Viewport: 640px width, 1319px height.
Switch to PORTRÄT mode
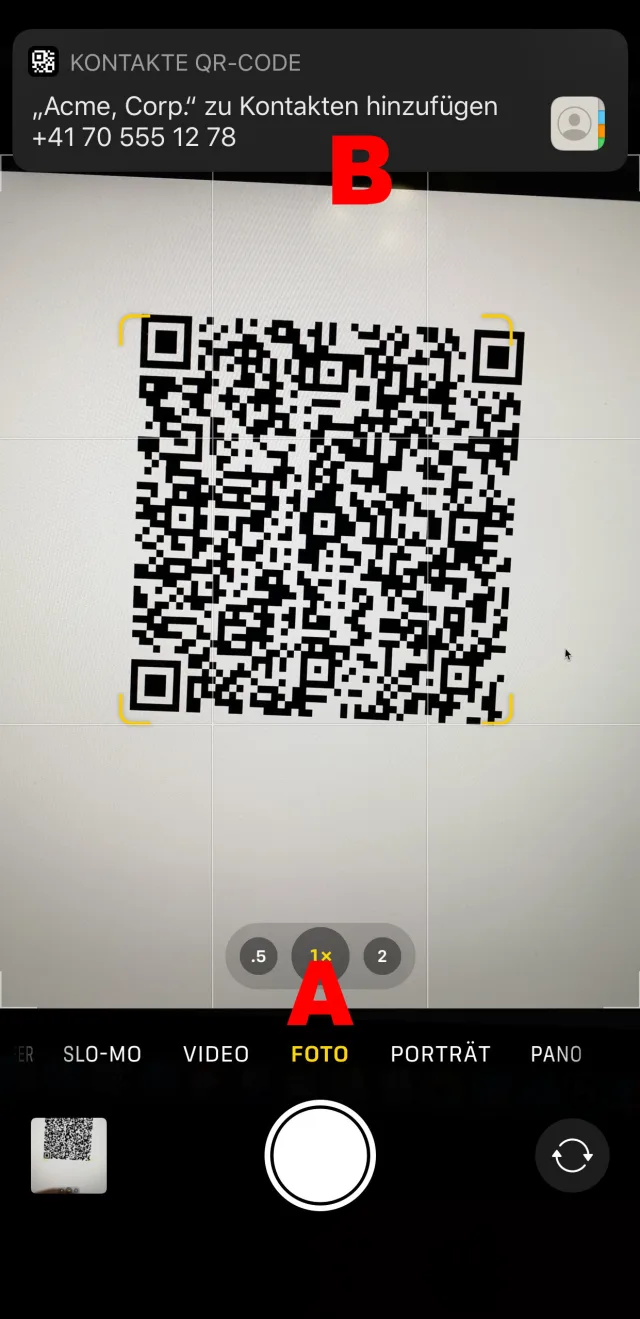tap(440, 1054)
